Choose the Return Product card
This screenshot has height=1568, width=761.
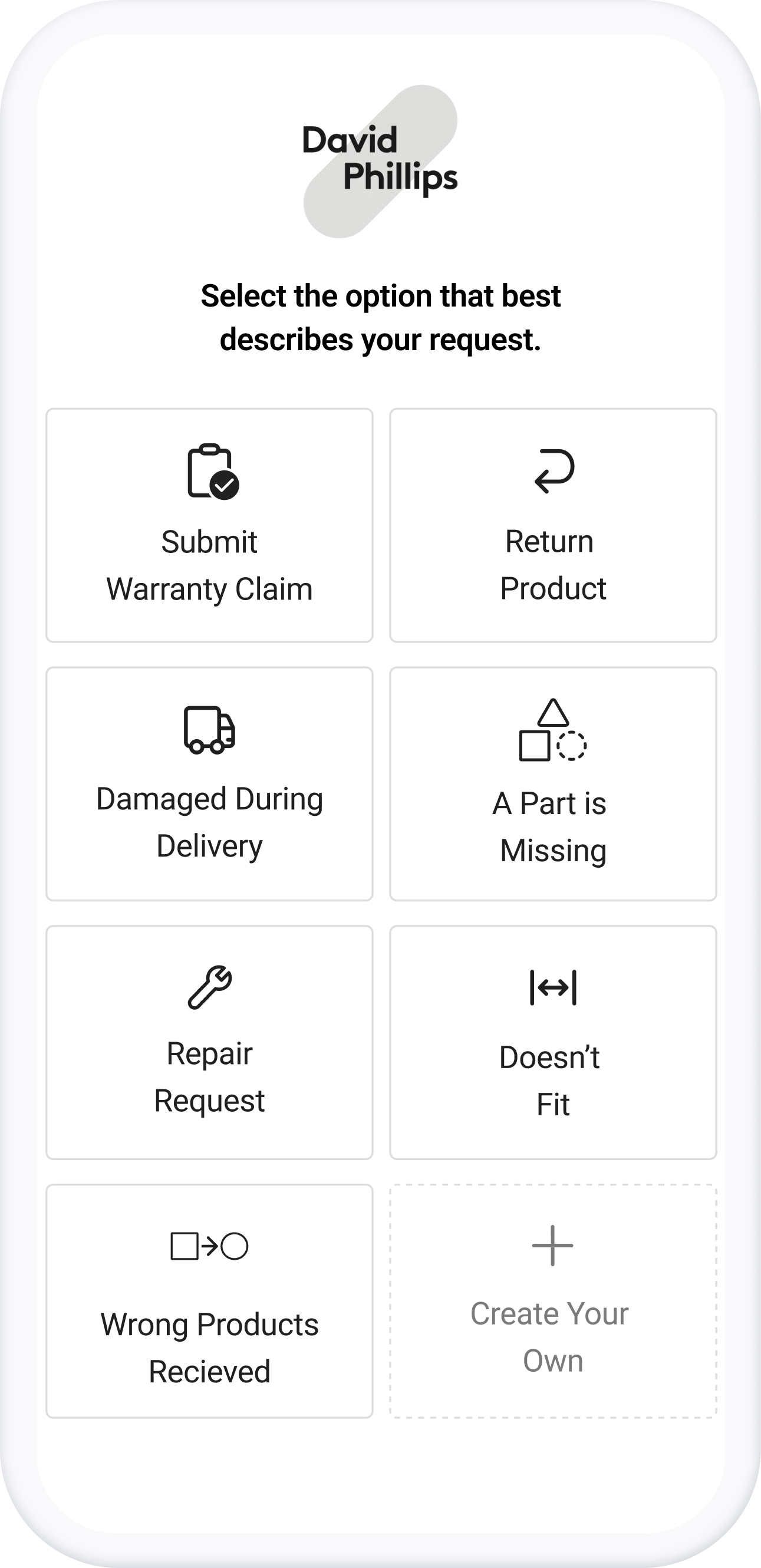click(x=553, y=525)
